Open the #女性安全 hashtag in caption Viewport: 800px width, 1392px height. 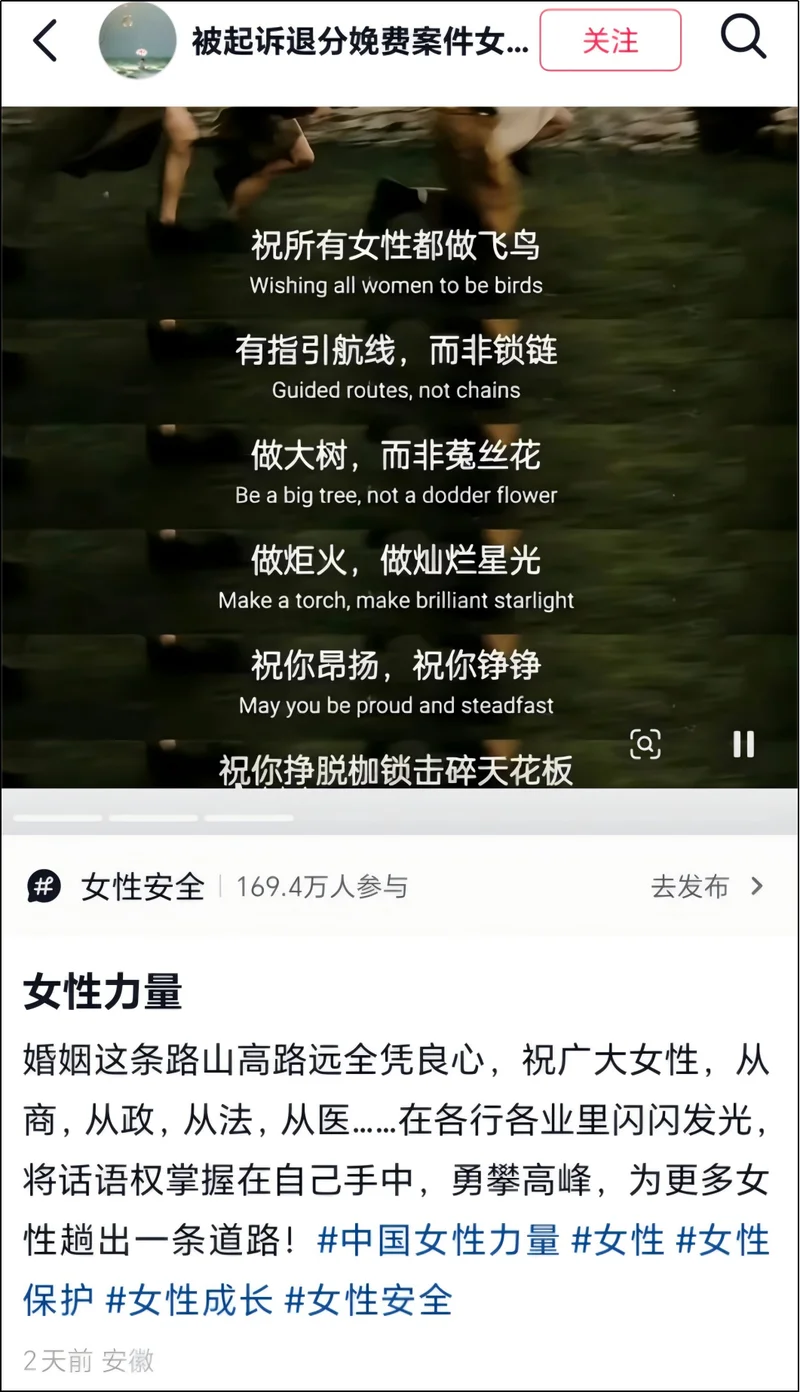(x=369, y=1300)
